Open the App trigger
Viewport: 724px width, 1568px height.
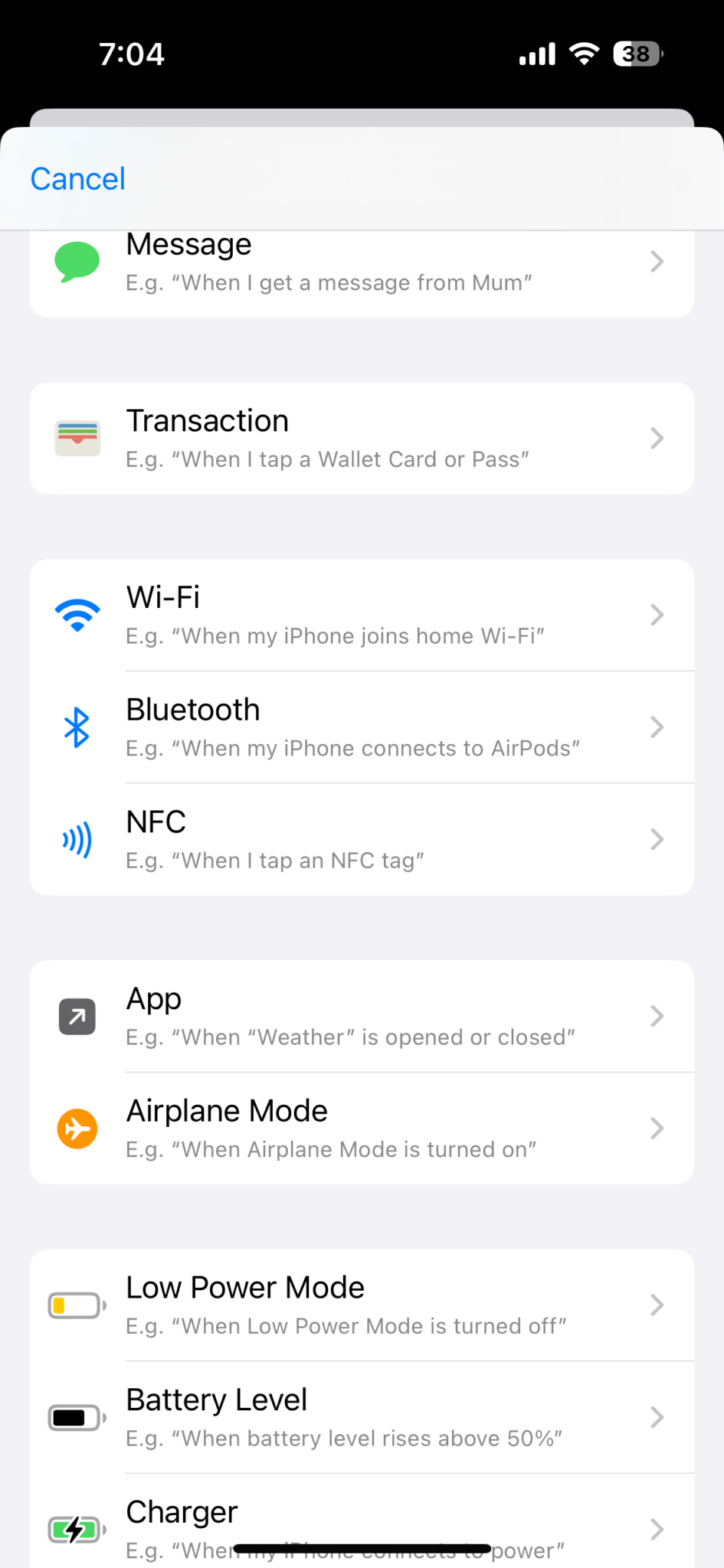[362, 1016]
